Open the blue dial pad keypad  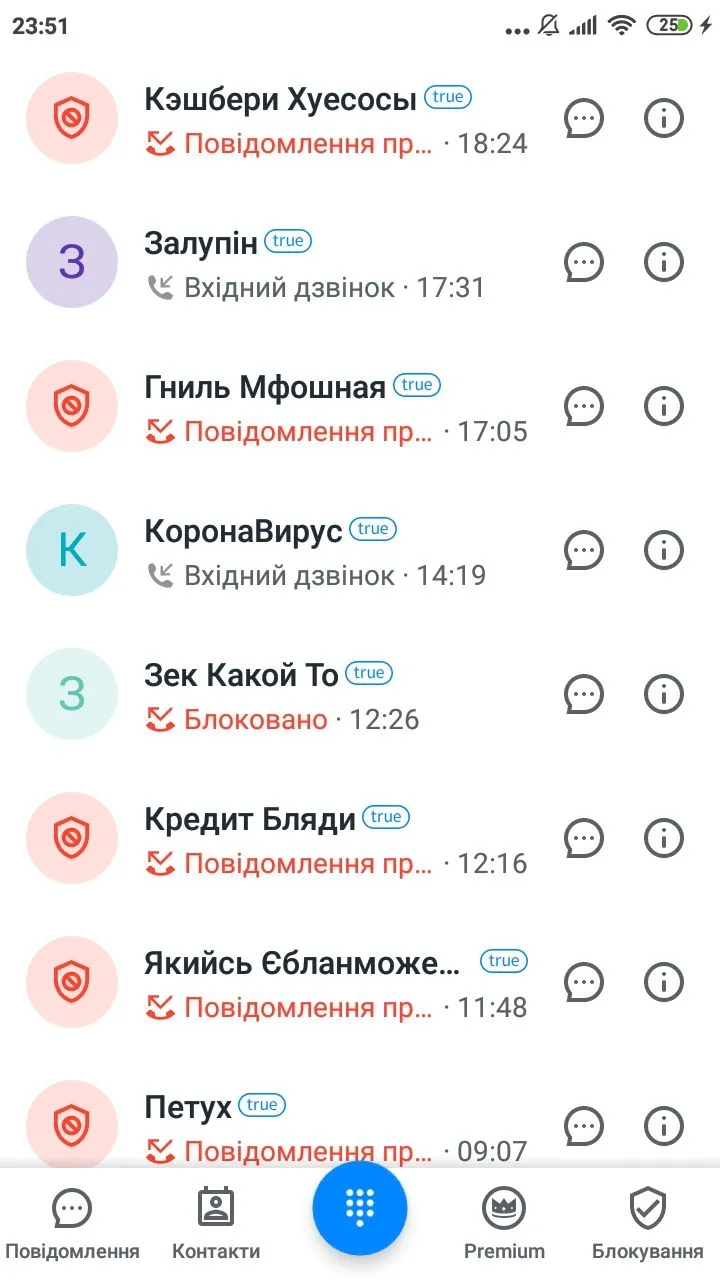point(360,1207)
